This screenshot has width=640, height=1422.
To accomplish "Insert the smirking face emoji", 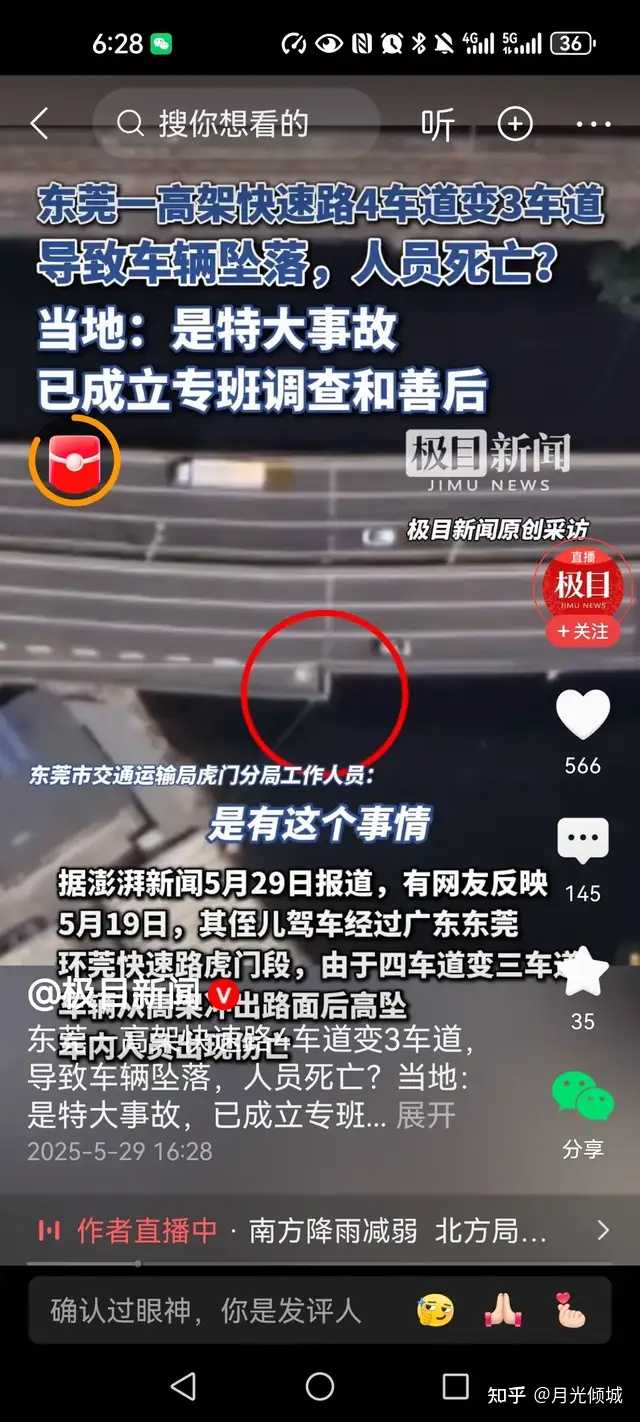I will click(x=436, y=1310).
